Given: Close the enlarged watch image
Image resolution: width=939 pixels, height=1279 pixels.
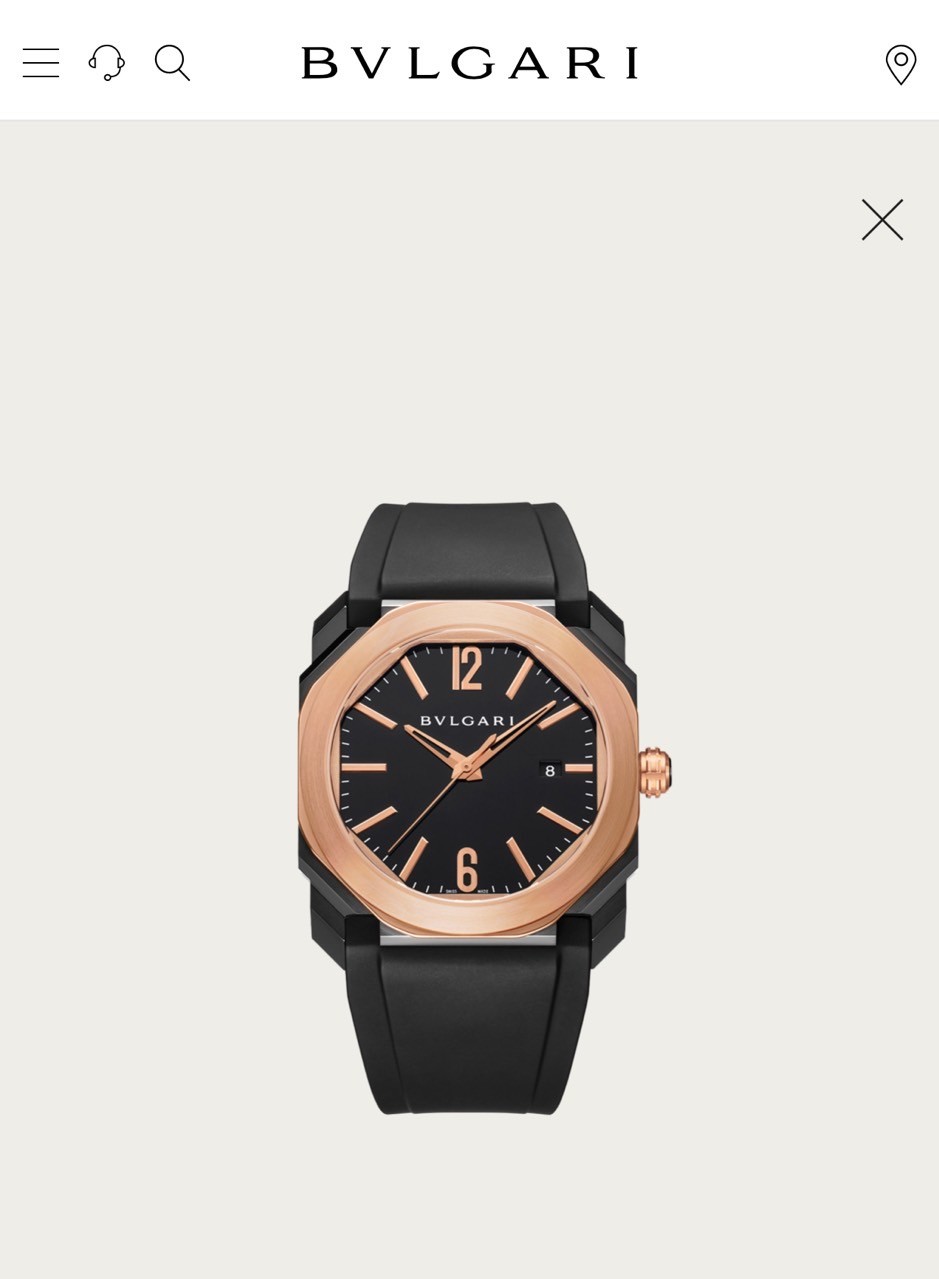Looking at the screenshot, I should point(882,219).
